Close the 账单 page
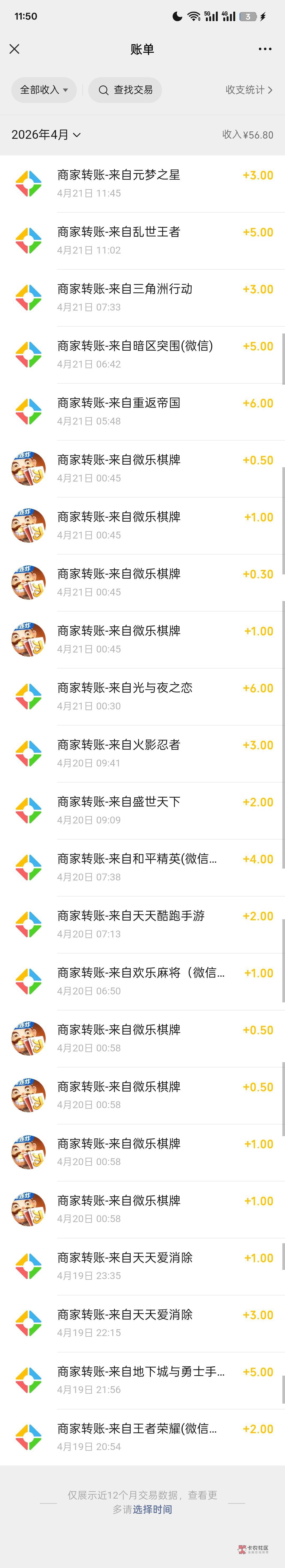This screenshot has height=1568, width=285. click(x=15, y=49)
